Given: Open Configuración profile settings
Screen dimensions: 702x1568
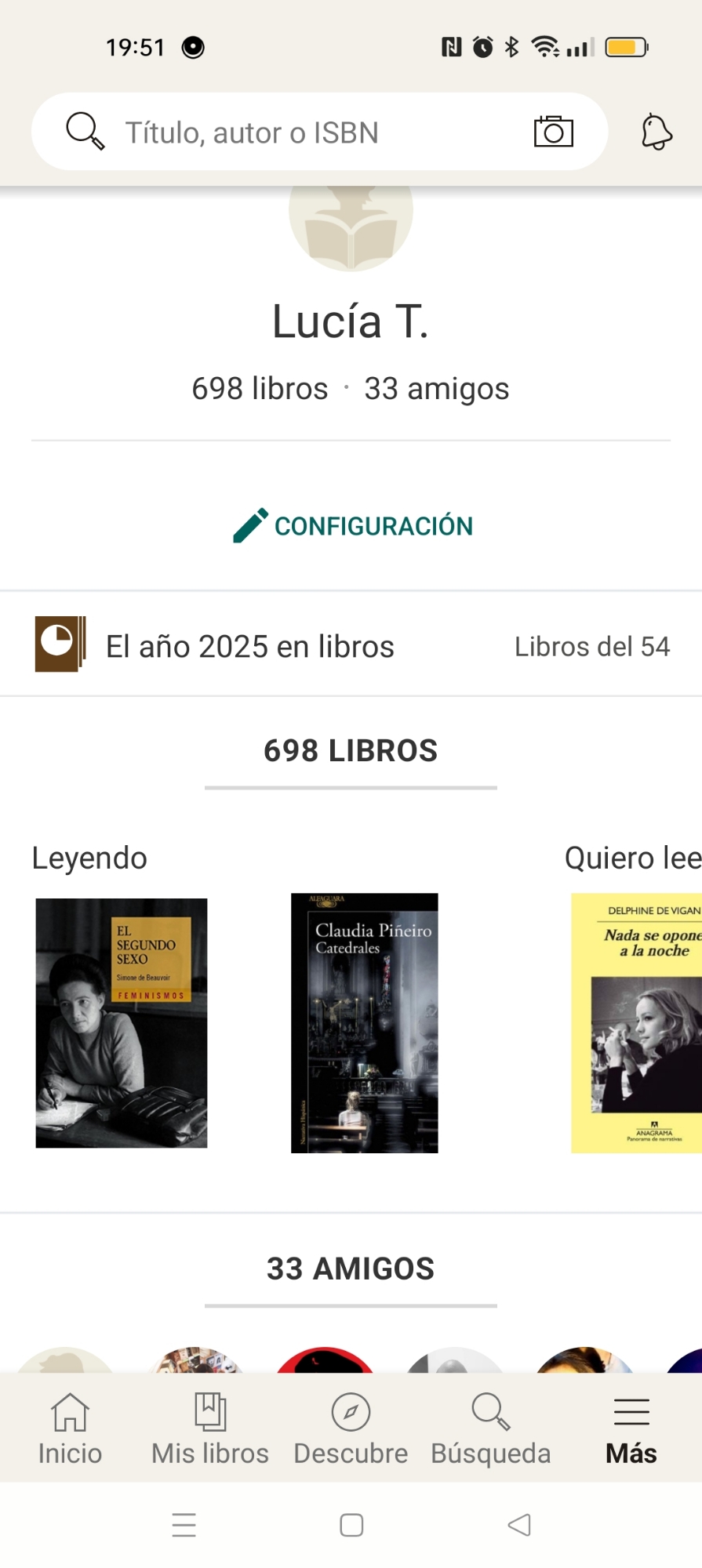Looking at the screenshot, I should coord(351,525).
